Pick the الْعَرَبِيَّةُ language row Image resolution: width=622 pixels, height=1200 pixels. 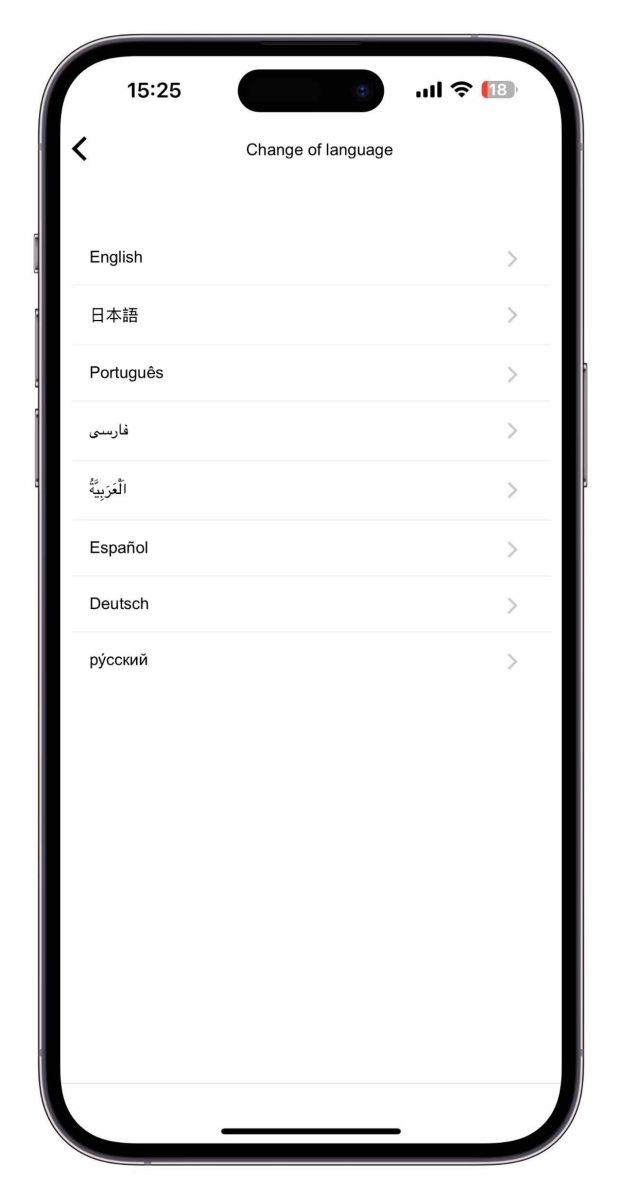pyautogui.click(x=310, y=490)
